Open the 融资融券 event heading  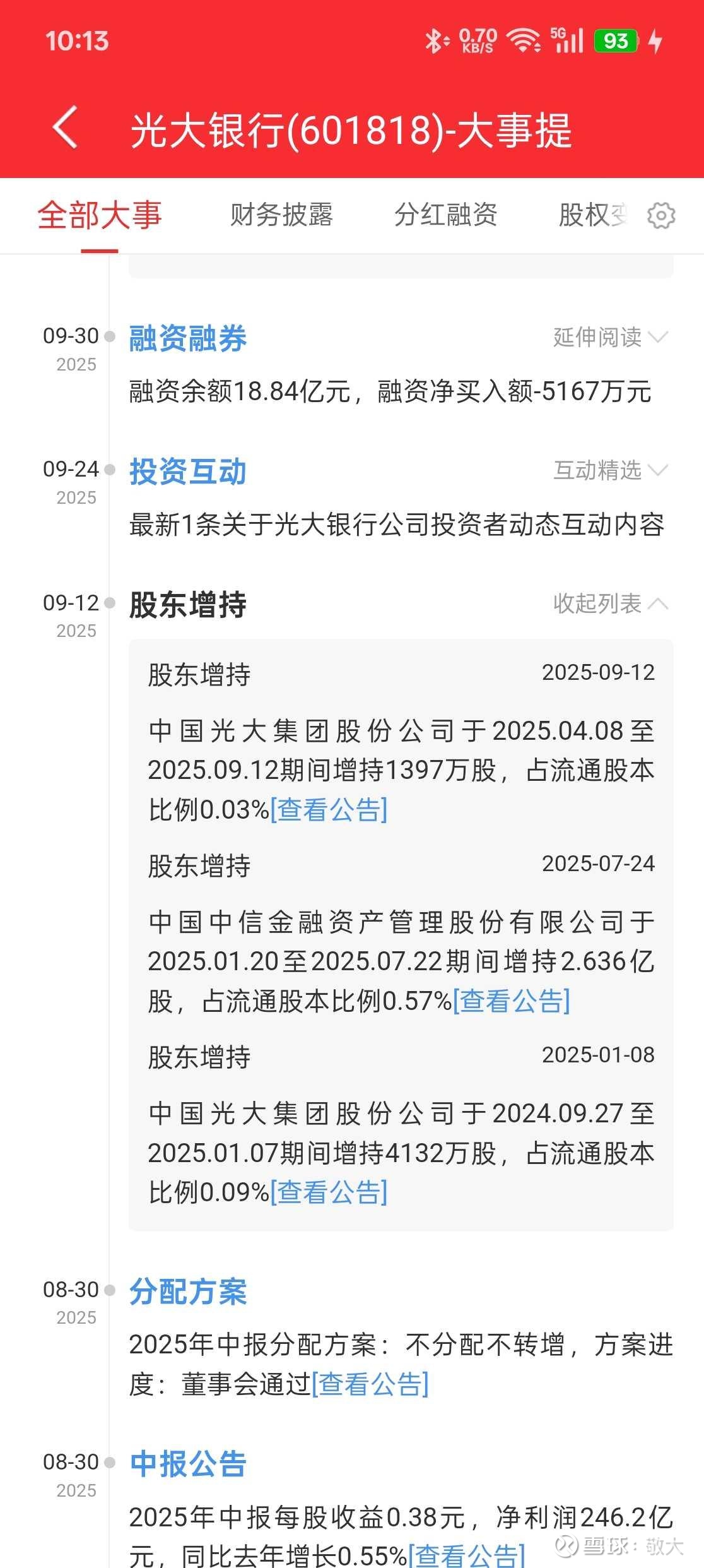(x=188, y=338)
